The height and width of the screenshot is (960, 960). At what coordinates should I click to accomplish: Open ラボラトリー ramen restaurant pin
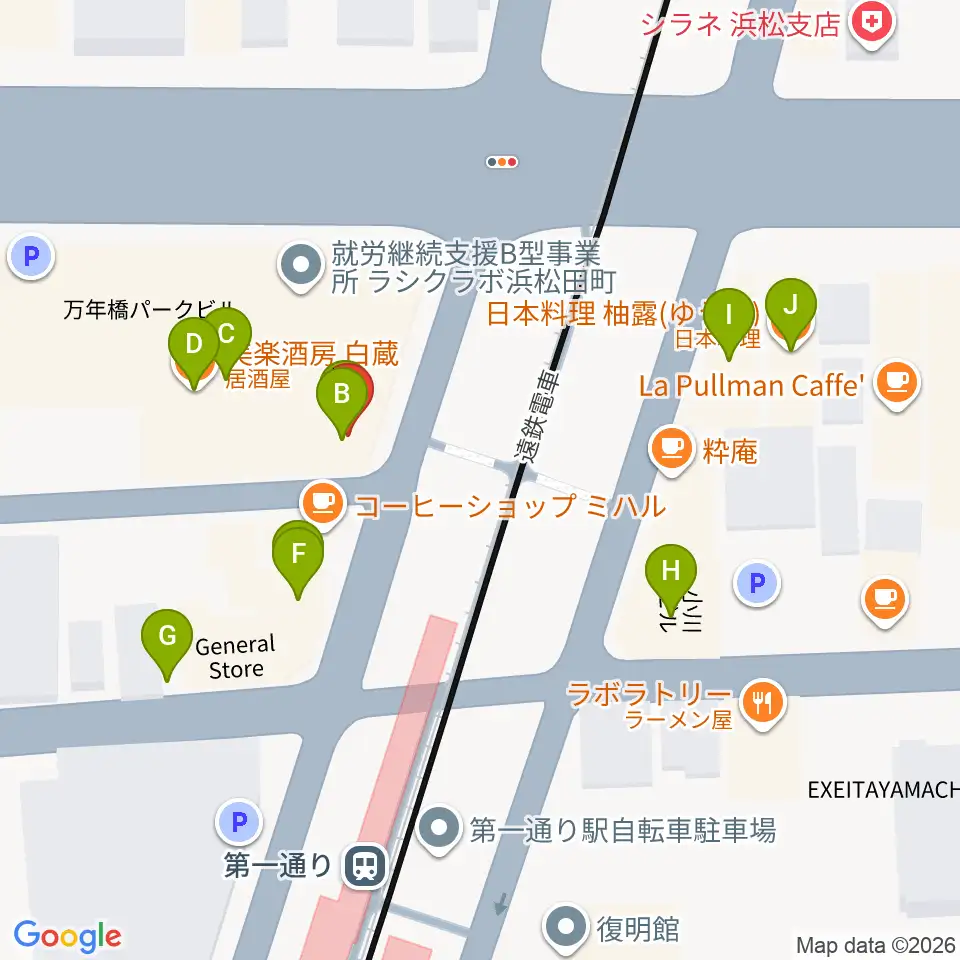(x=762, y=704)
